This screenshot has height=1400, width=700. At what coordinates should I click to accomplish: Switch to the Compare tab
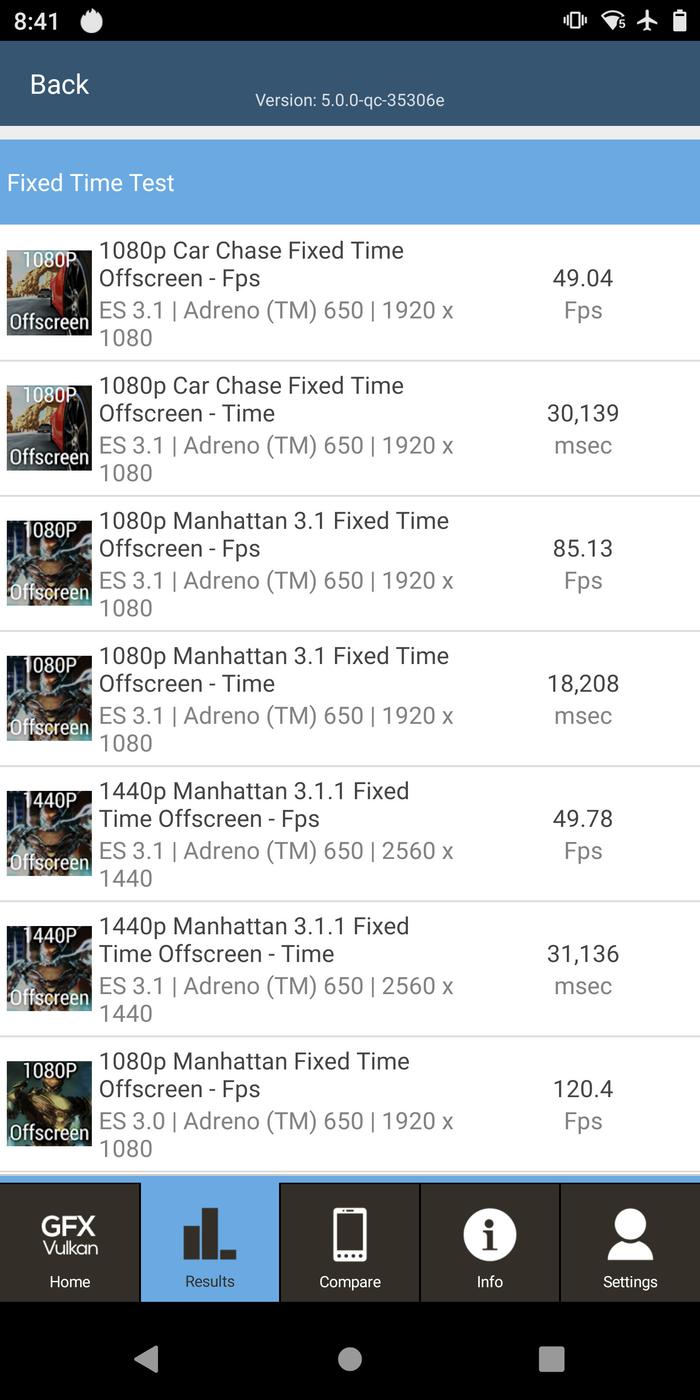(x=350, y=1243)
